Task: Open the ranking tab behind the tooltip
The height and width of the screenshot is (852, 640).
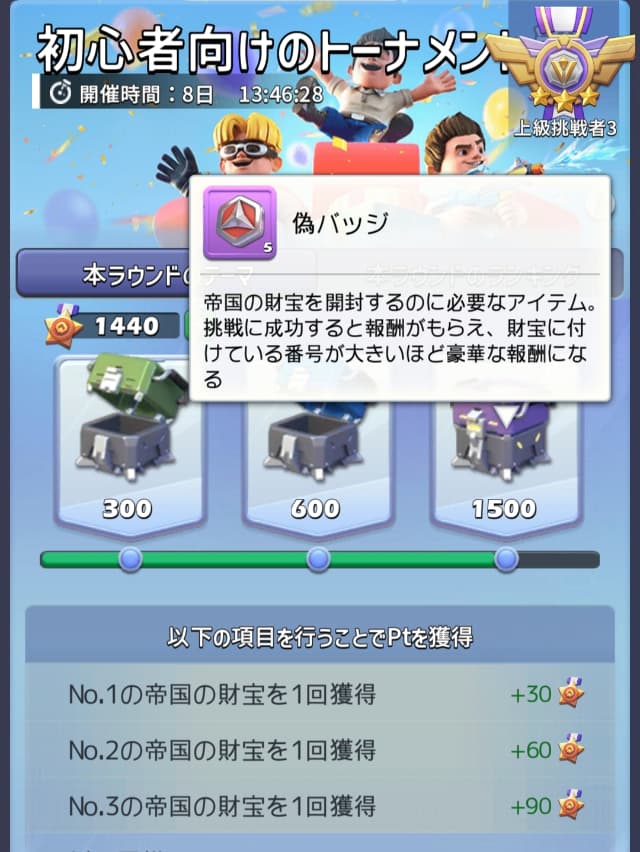Action: coord(470,273)
